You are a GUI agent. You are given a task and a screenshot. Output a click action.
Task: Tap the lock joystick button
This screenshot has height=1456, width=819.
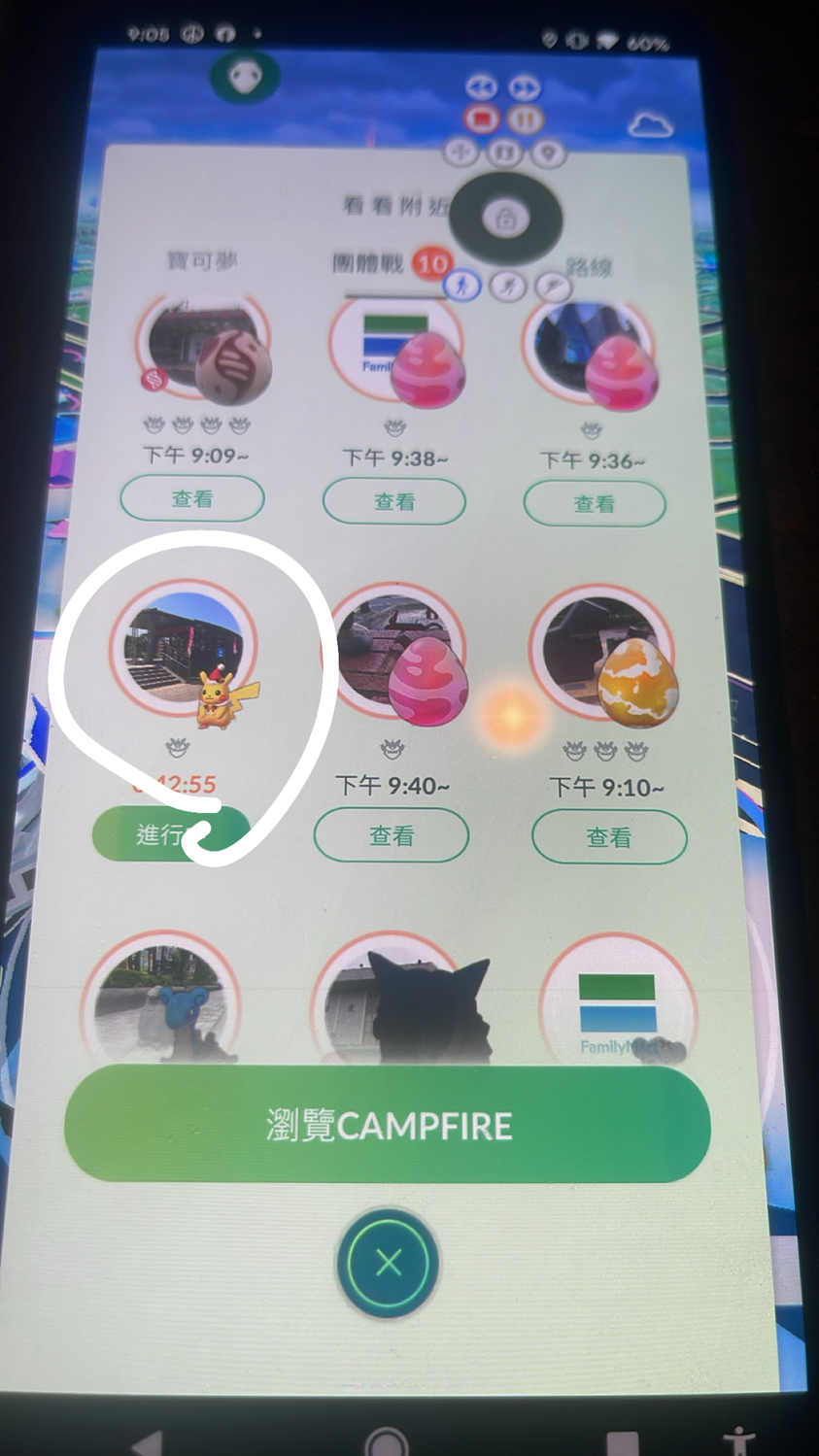point(505,218)
